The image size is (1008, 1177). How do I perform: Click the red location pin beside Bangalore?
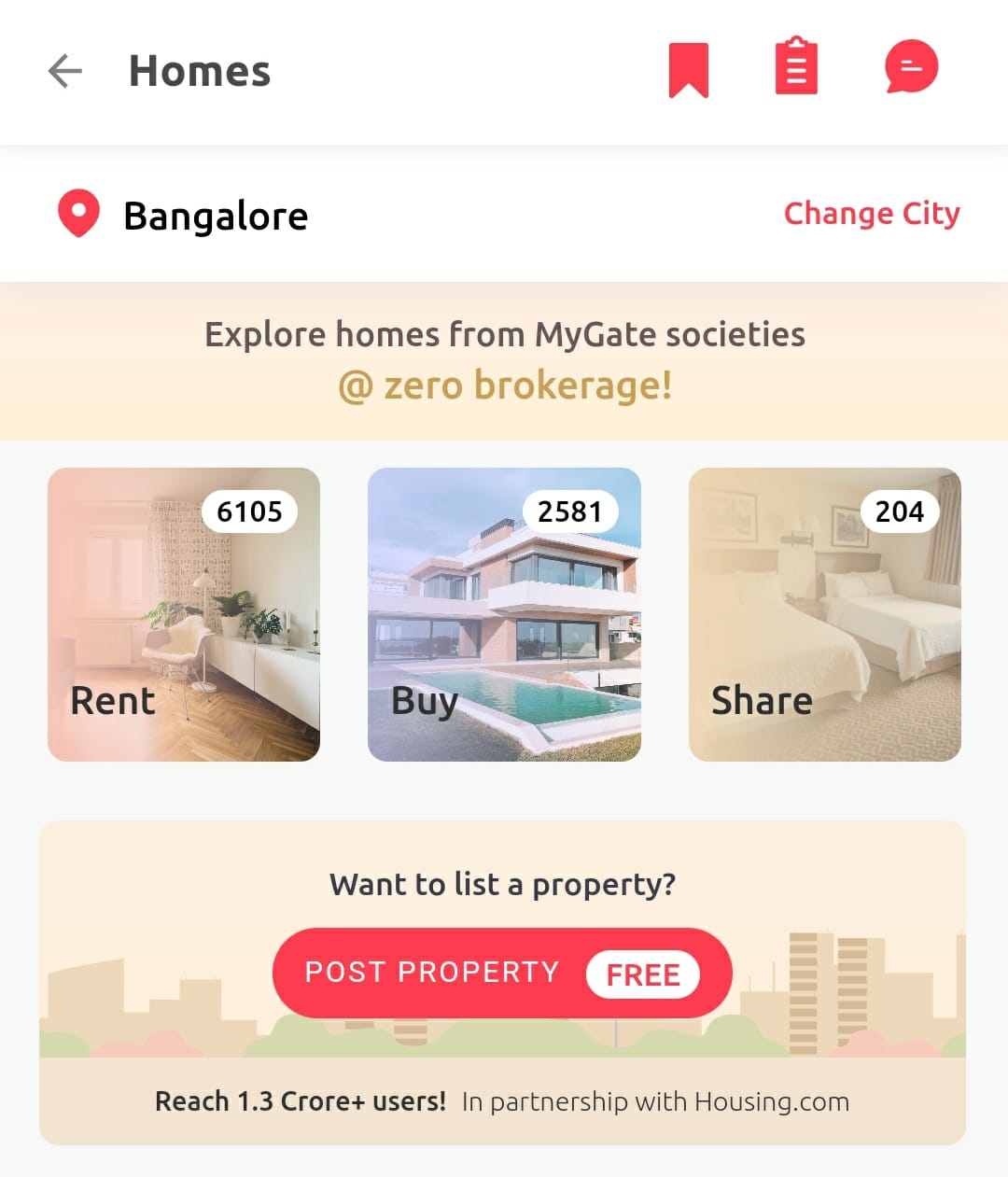(78, 213)
